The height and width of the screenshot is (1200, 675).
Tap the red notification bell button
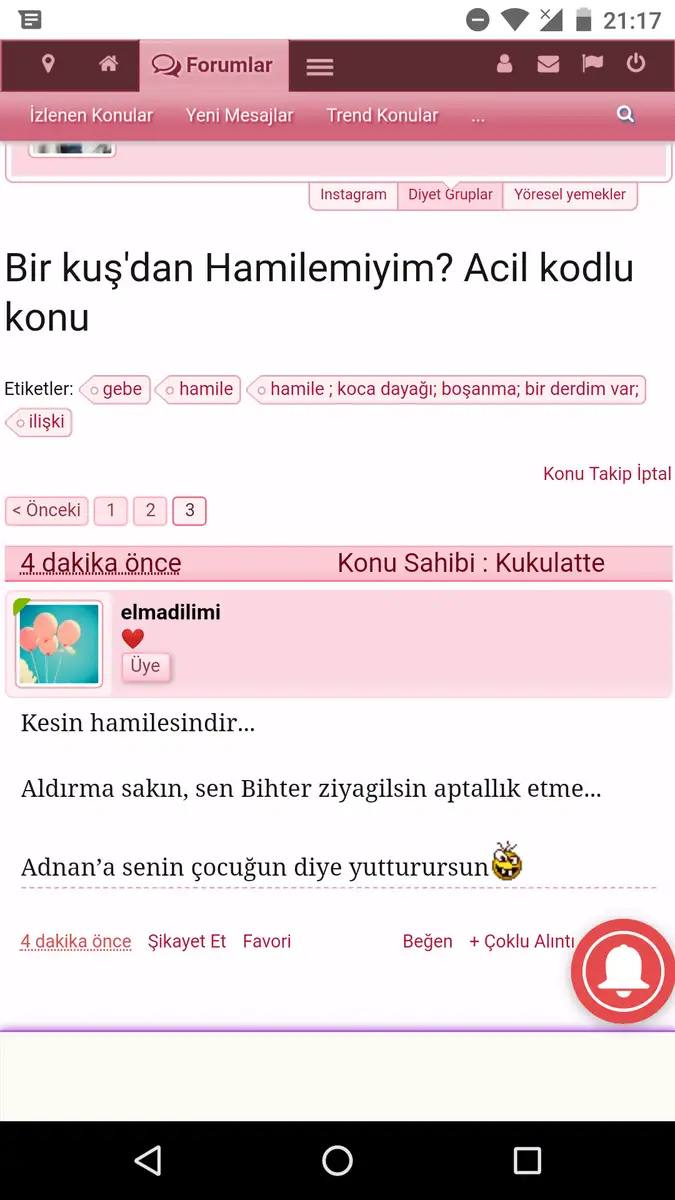pyautogui.click(x=623, y=971)
